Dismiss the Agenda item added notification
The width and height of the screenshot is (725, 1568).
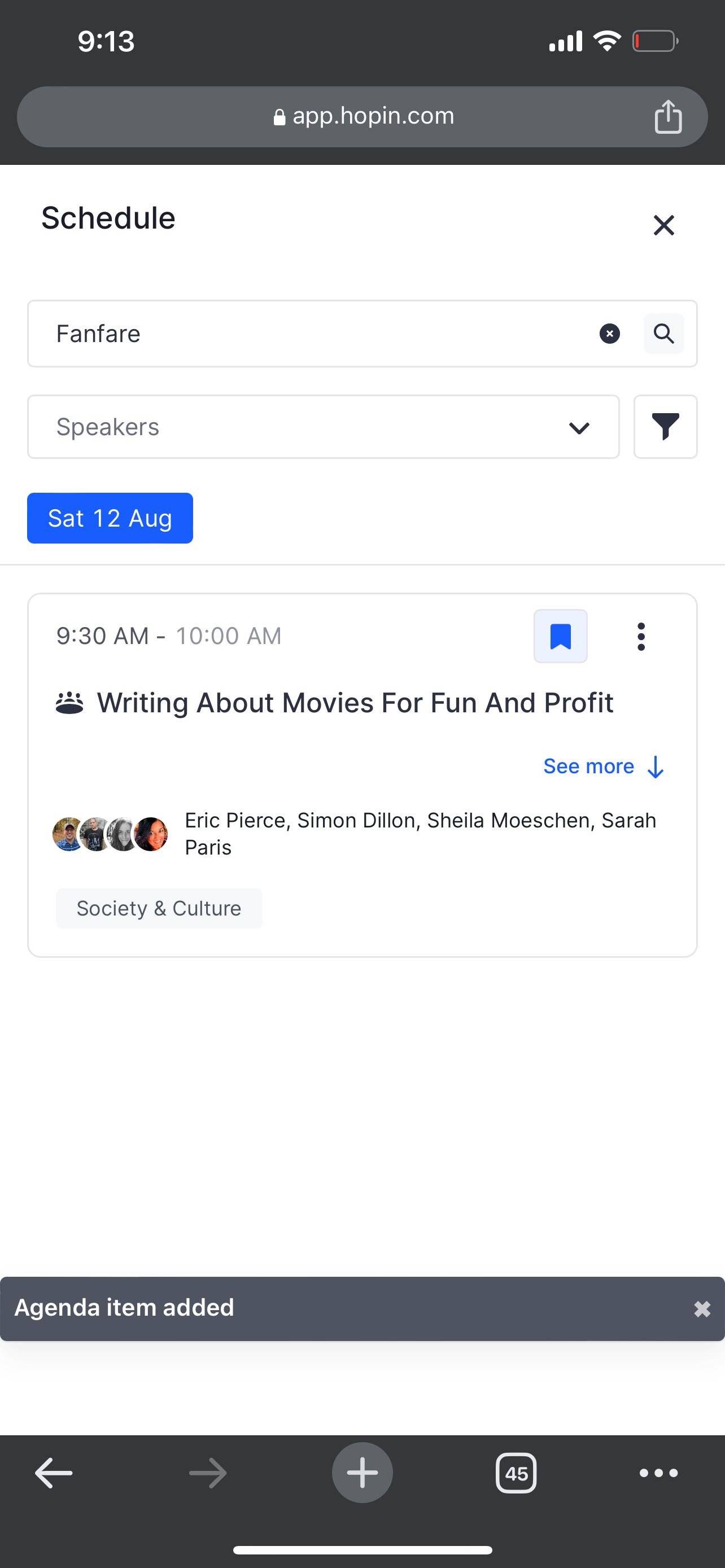click(702, 1309)
